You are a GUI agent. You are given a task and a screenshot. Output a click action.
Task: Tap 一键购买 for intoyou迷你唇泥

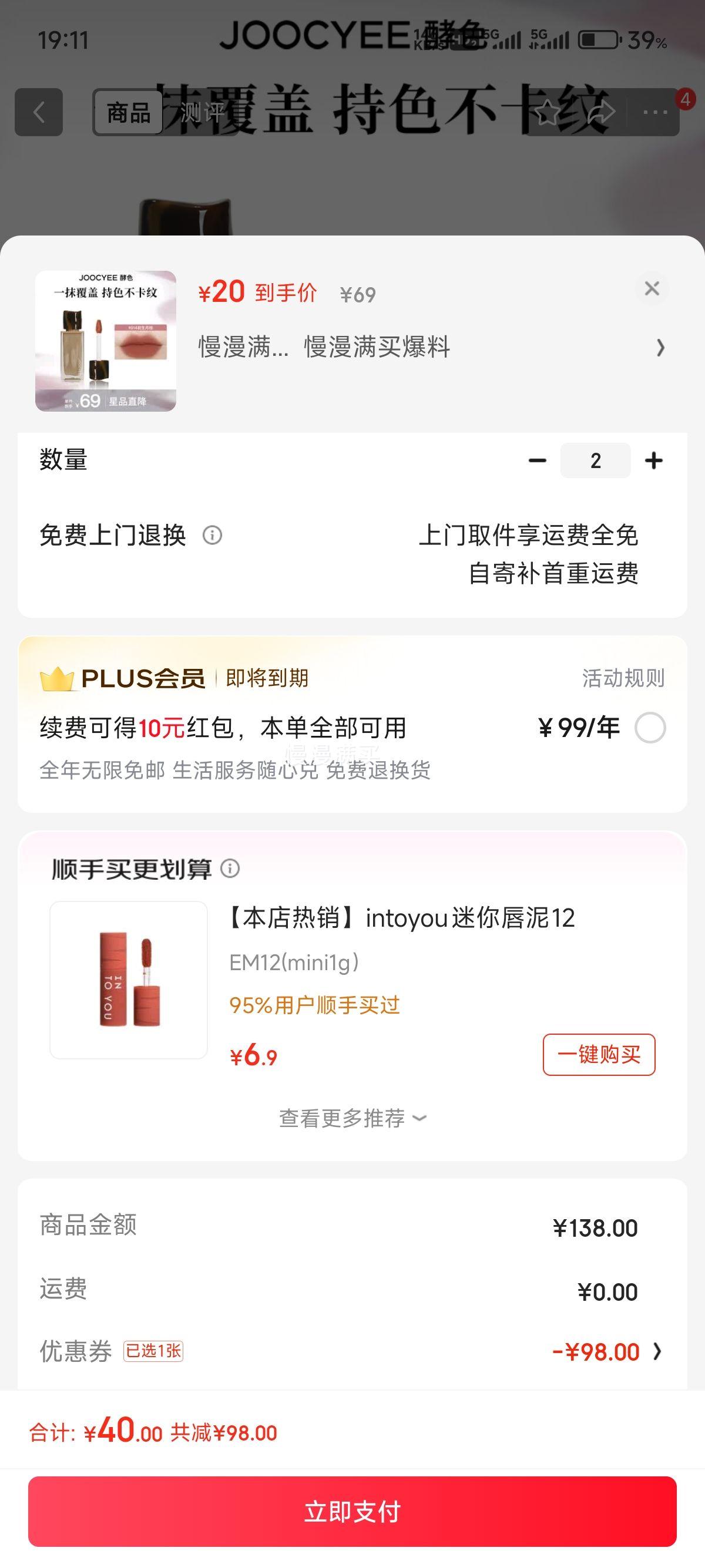click(599, 1055)
